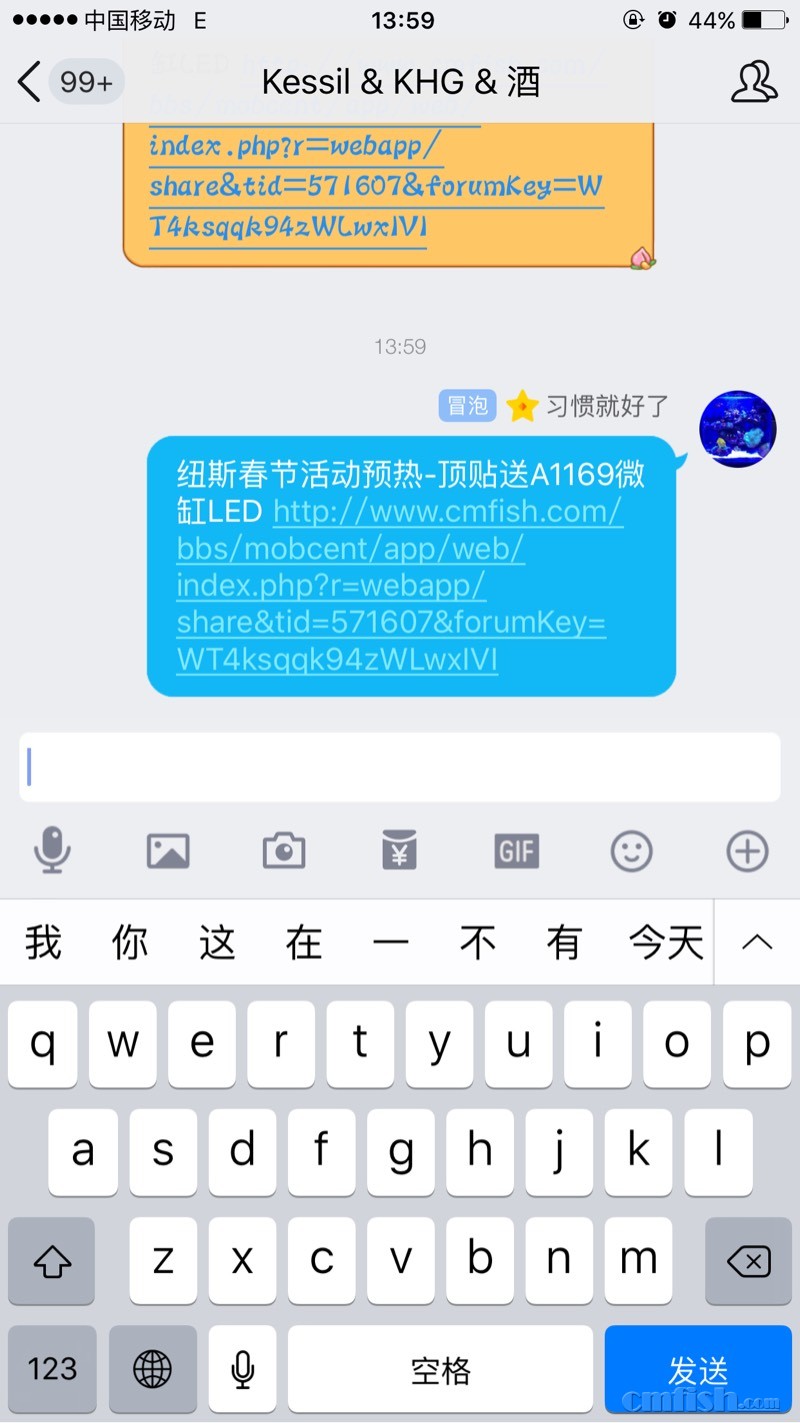
Task: Tap the backspace key on the keyboard
Action: (x=748, y=1261)
